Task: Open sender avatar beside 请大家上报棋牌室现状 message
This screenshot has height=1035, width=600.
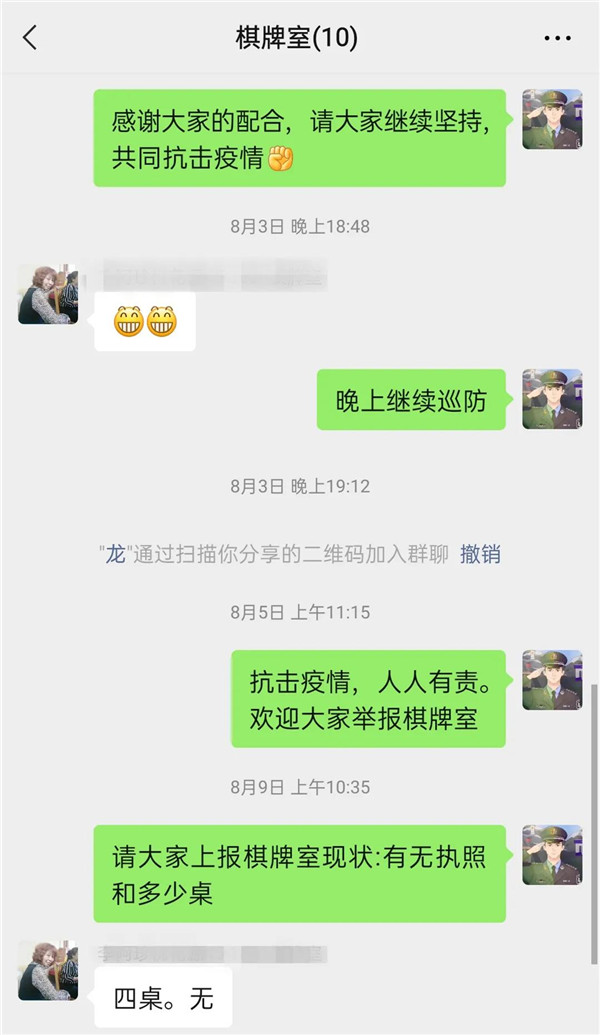Action: [x=552, y=855]
